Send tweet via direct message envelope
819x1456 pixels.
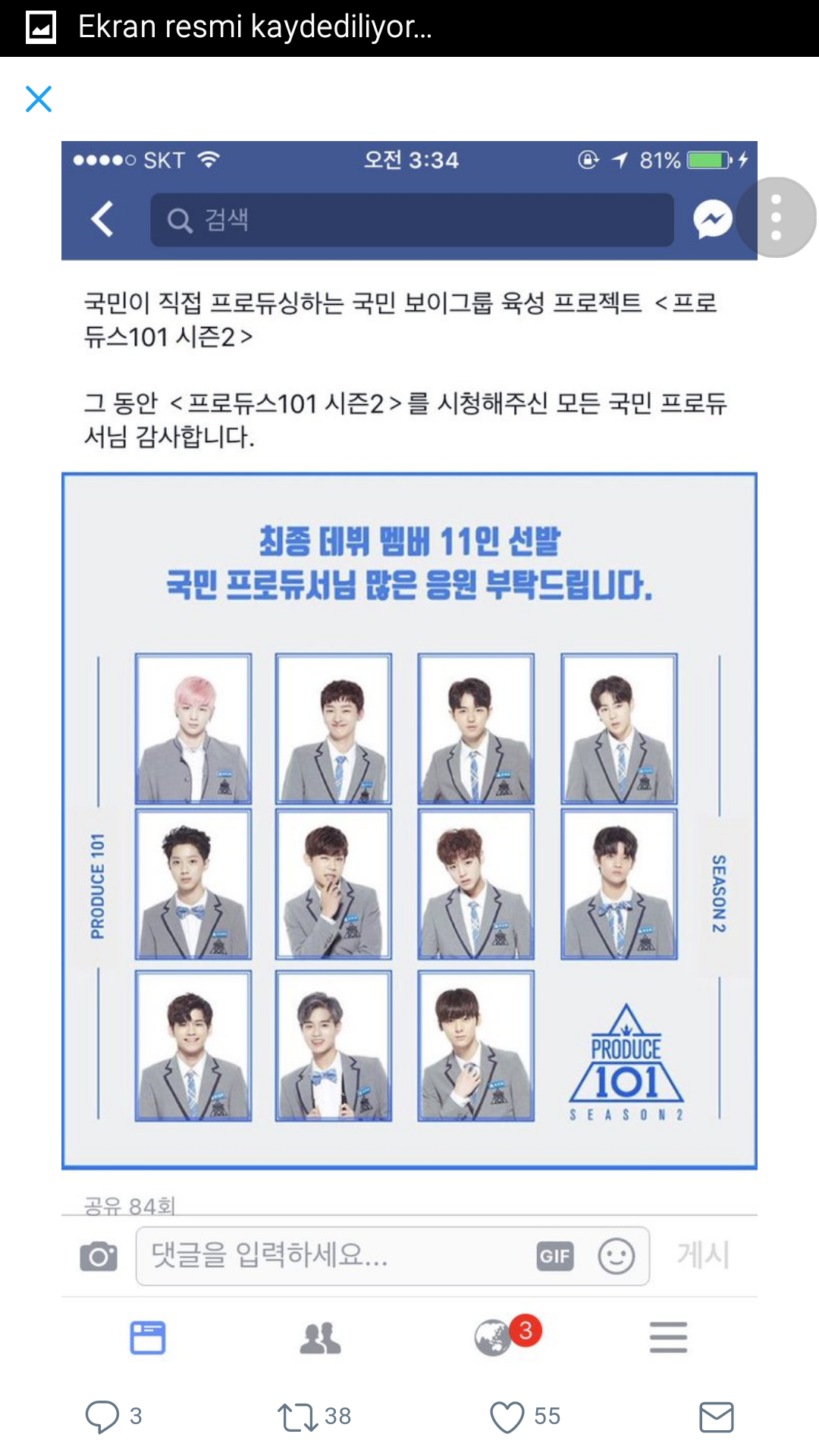pyautogui.click(x=716, y=1416)
